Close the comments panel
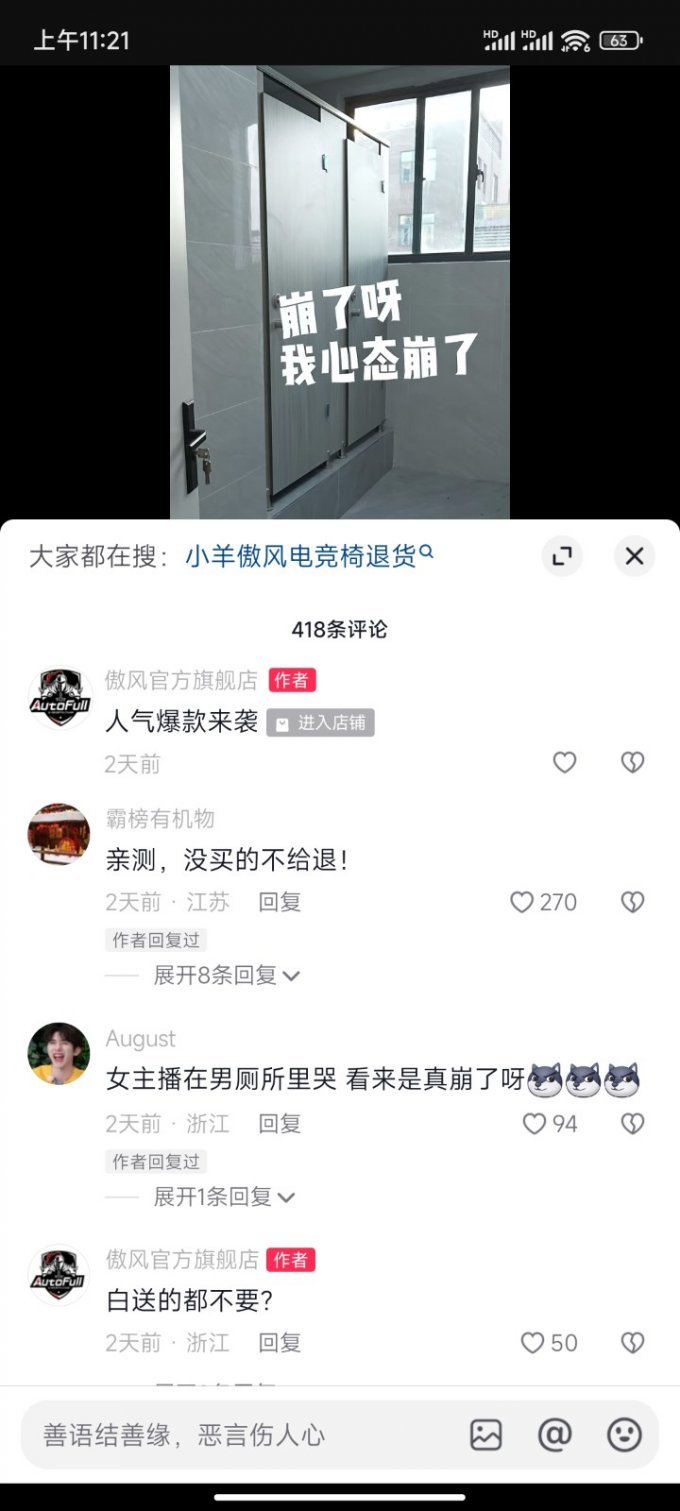The height and width of the screenshot is (1511, 680). 634,556
